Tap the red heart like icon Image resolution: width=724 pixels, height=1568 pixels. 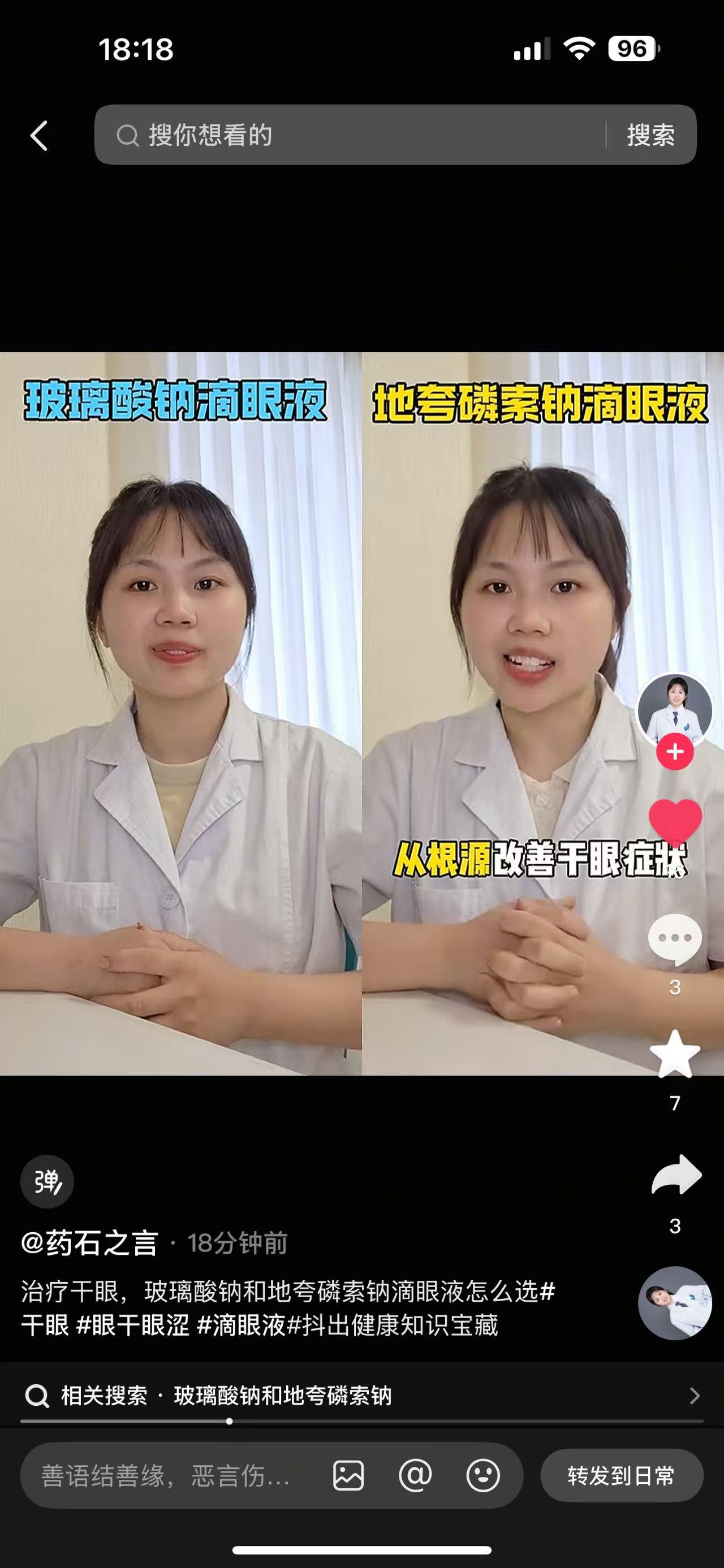675,820
